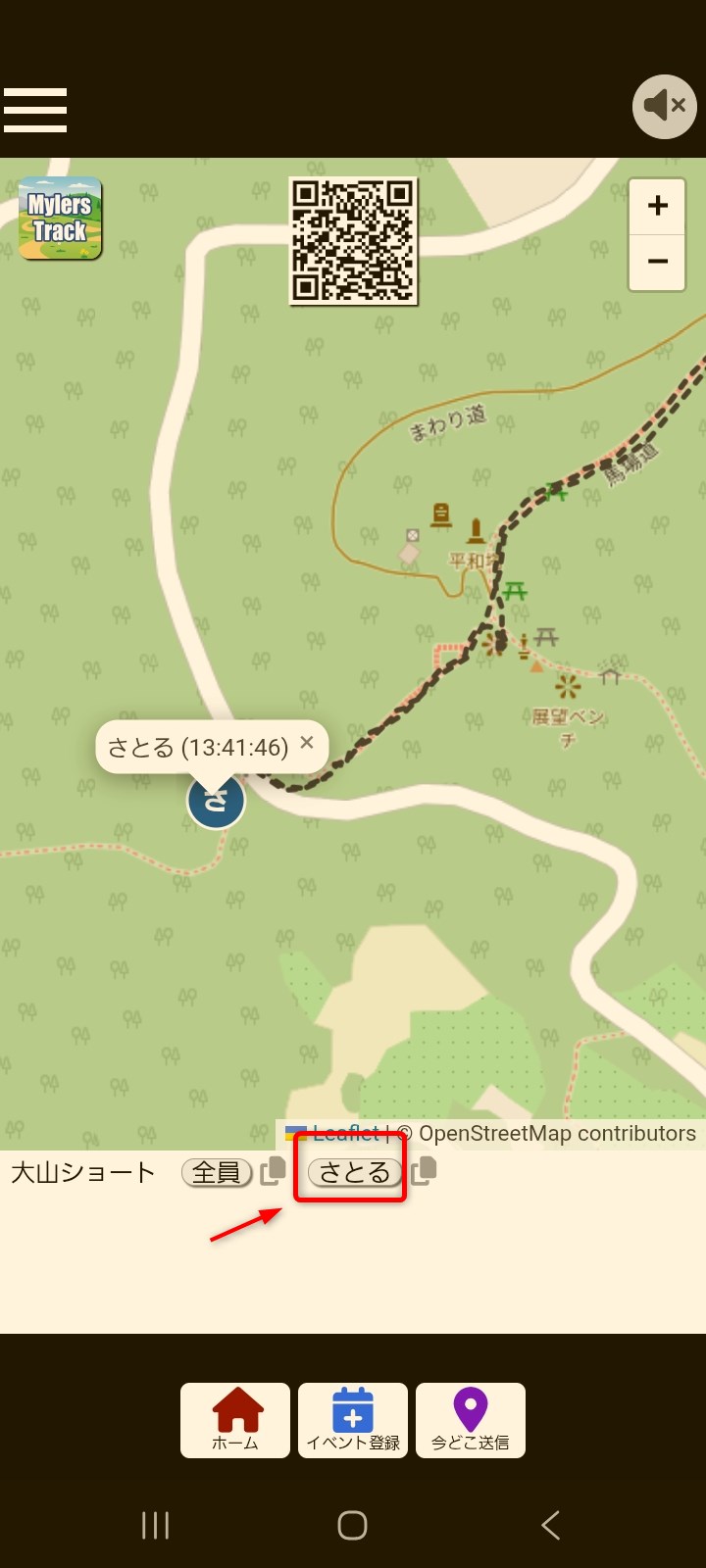Toggle the 全員 view filter
The height and width of the screenshot is (1568, 706).
pos(216,1172)
